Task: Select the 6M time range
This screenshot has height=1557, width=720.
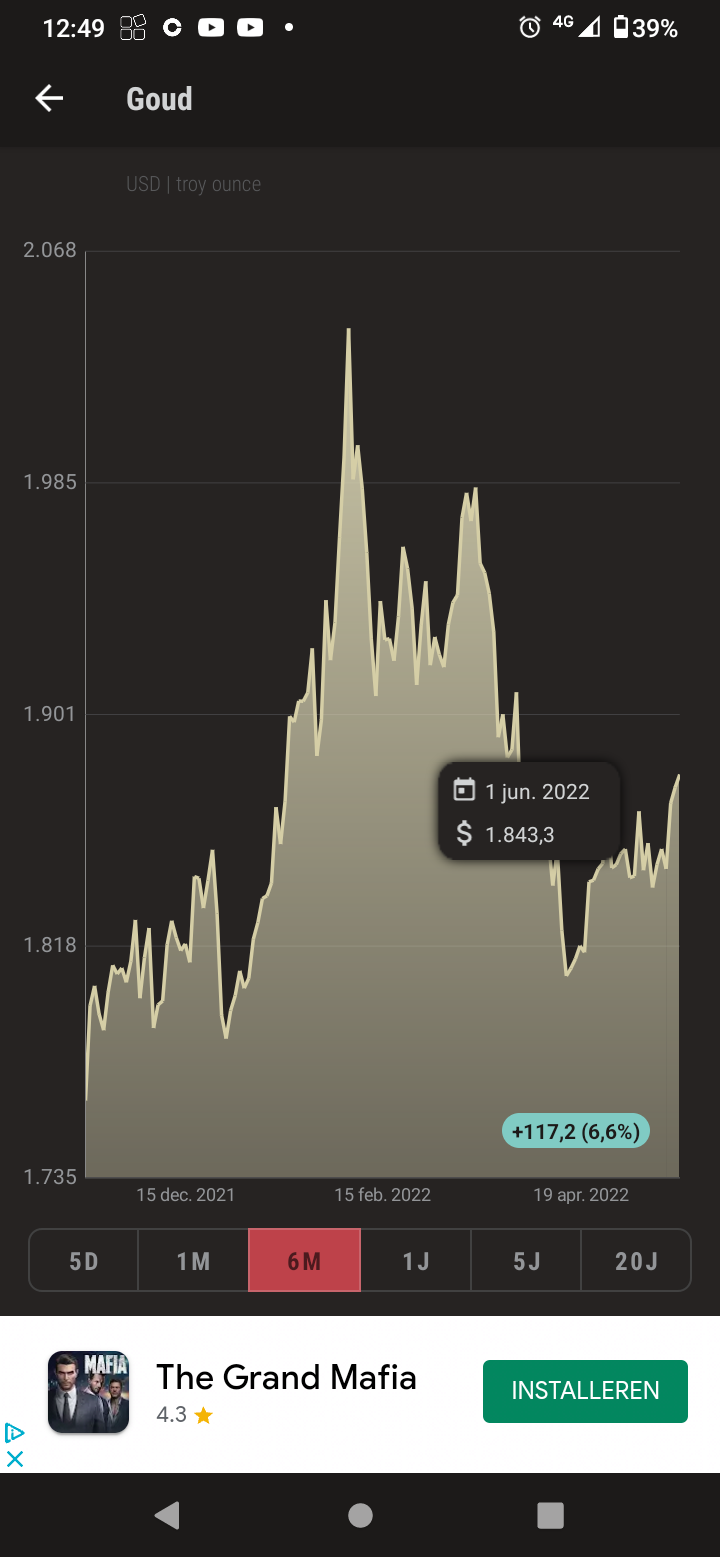Action: tap(304, 1261)
